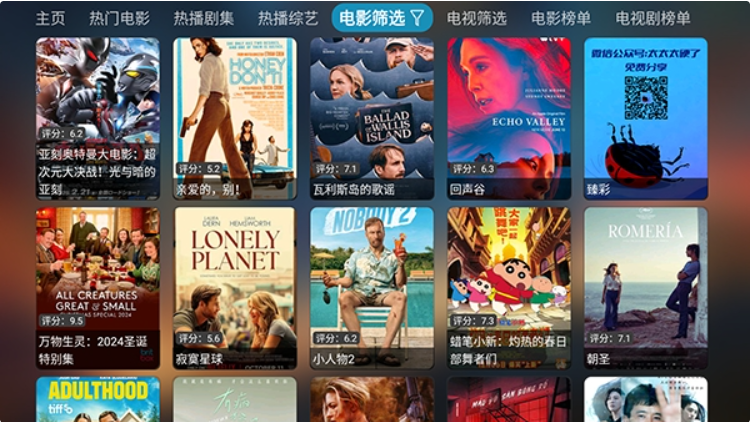
Task: View the 电影榜单 tab
Action: click(x=560, y=18)
